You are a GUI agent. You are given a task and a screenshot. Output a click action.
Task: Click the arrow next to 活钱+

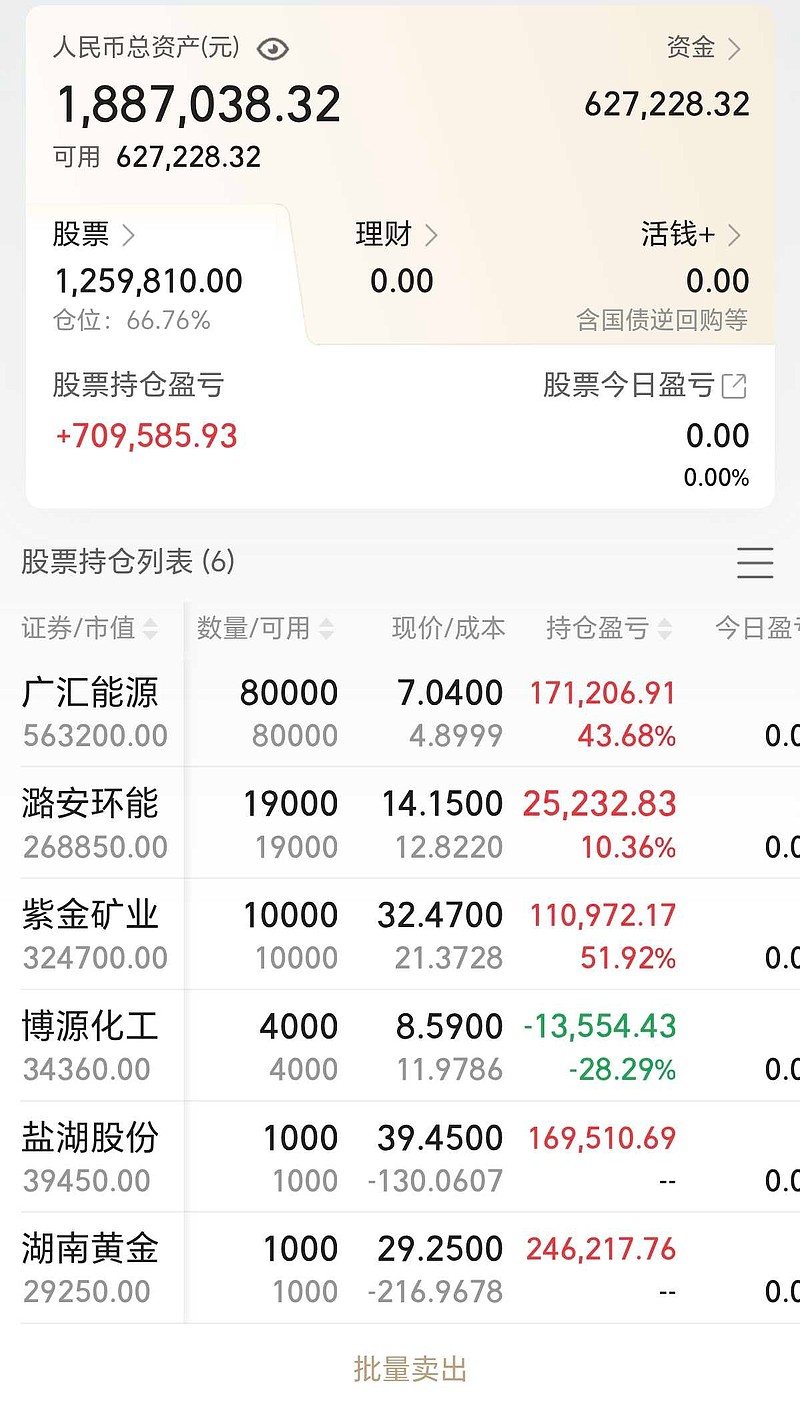[x=737, y=234]
